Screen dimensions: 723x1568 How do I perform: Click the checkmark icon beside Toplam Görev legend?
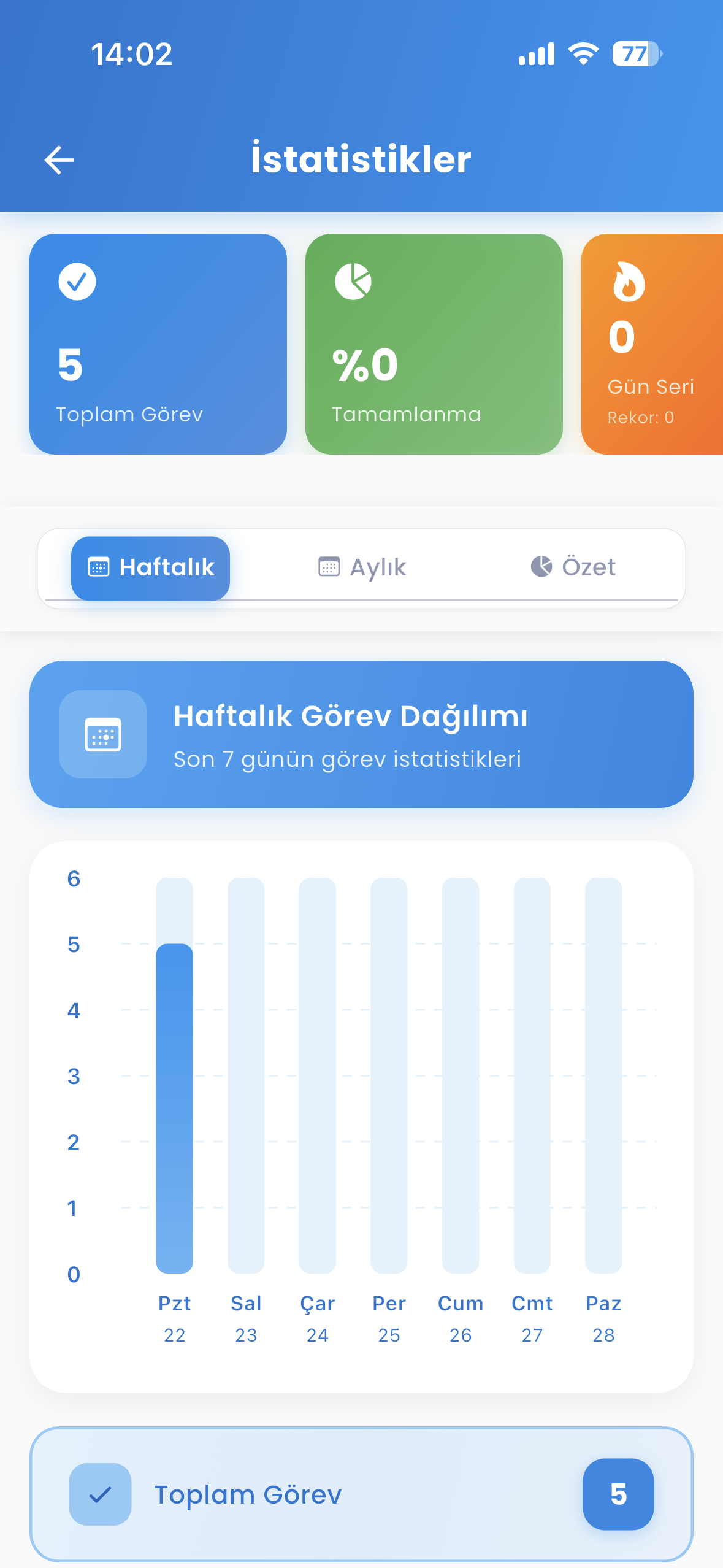(x=101, y=1495)
